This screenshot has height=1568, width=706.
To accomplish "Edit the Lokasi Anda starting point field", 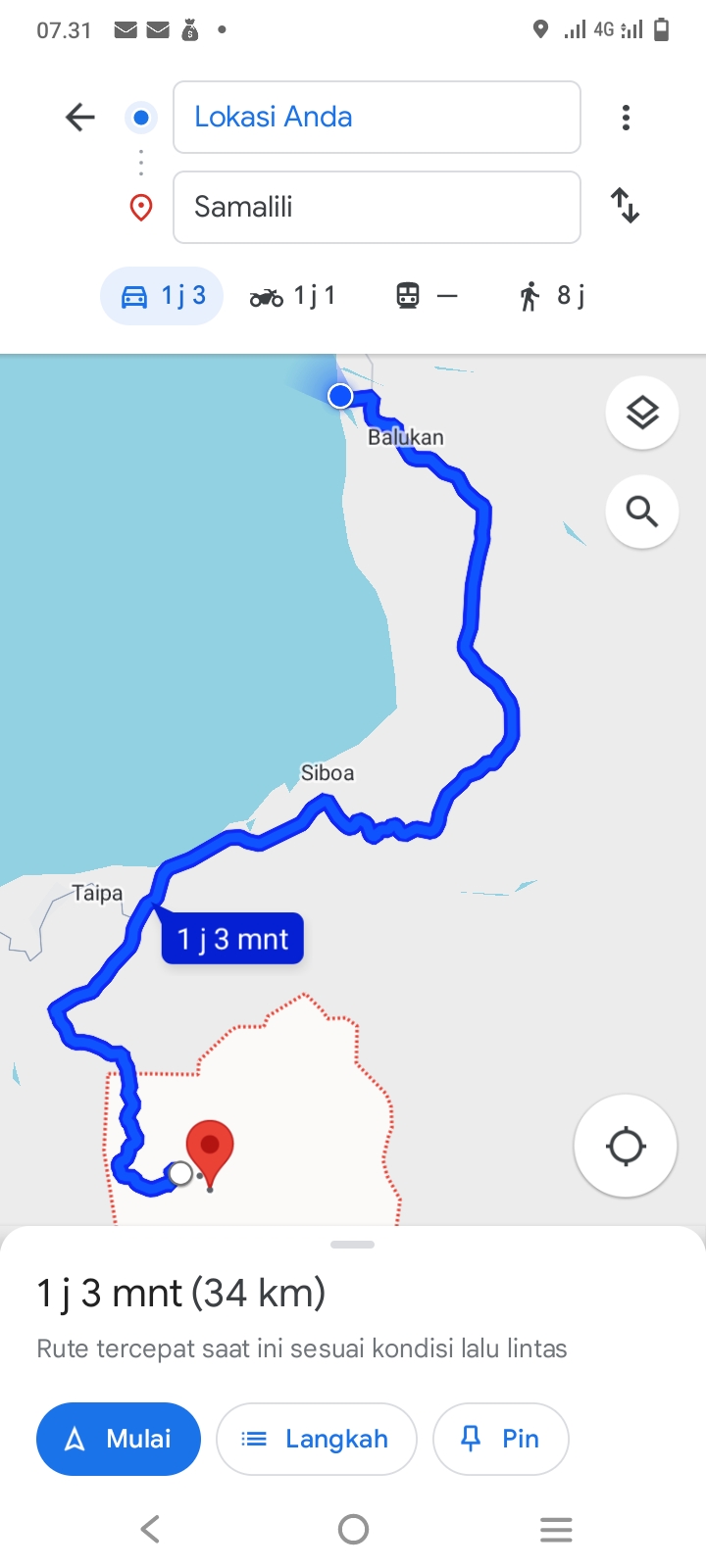I will pos(377,118).
